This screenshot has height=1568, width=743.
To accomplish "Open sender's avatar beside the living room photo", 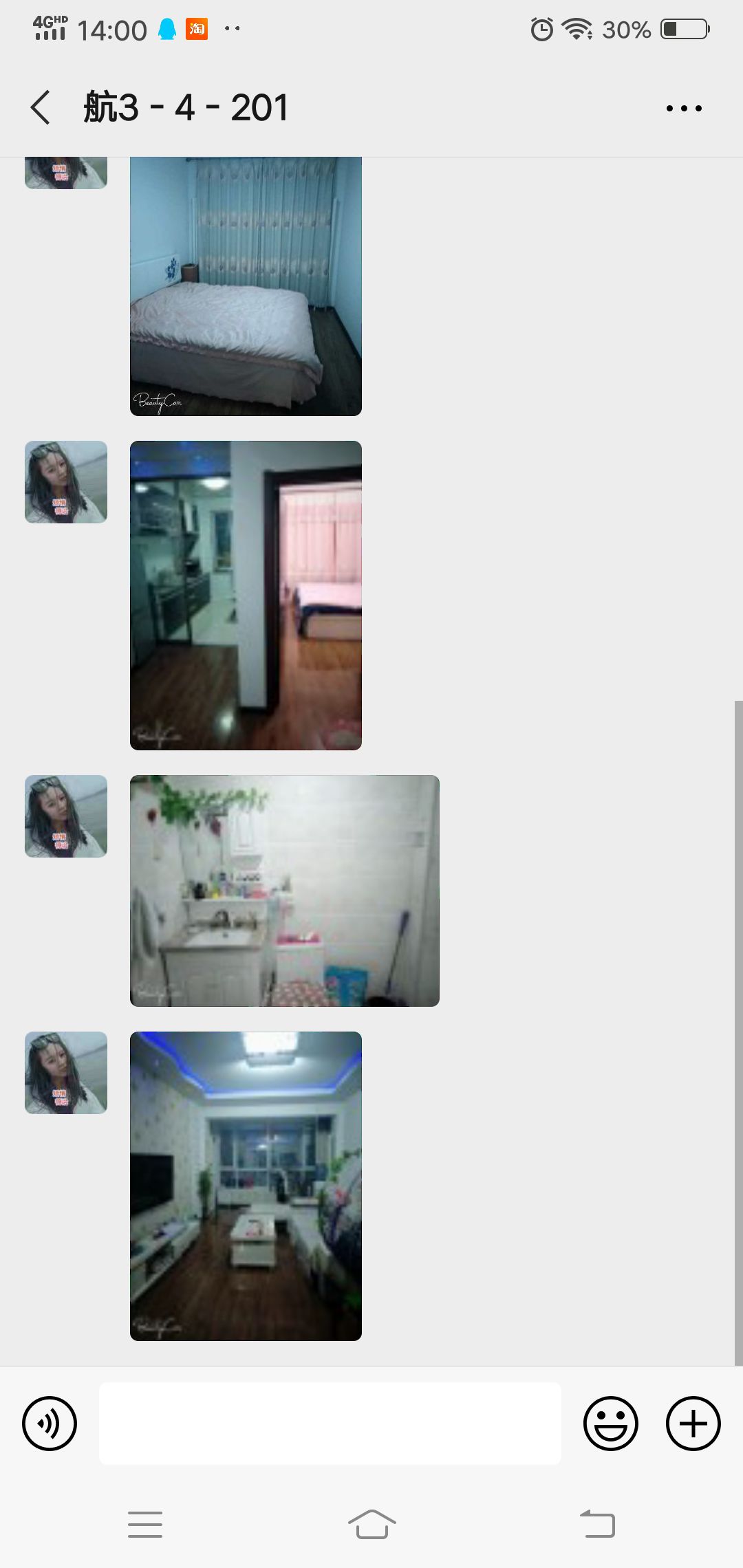I will pyautogui.click(x=66, y=1072).
